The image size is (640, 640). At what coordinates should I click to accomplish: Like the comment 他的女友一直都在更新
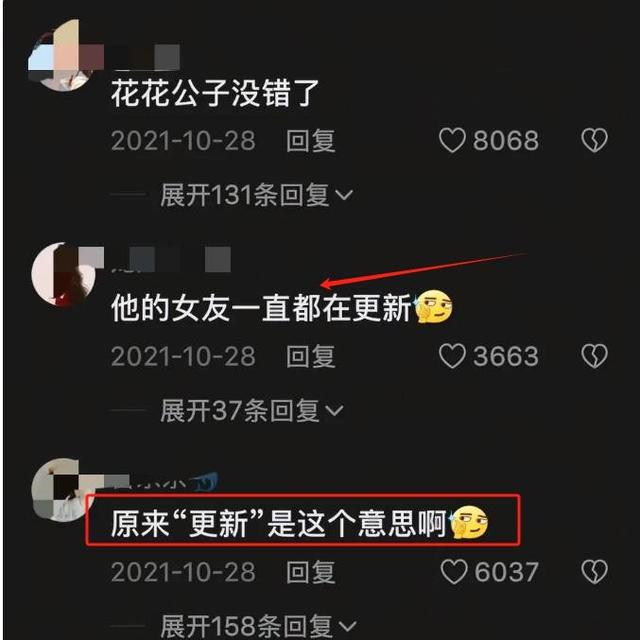[x=453, y=356]
